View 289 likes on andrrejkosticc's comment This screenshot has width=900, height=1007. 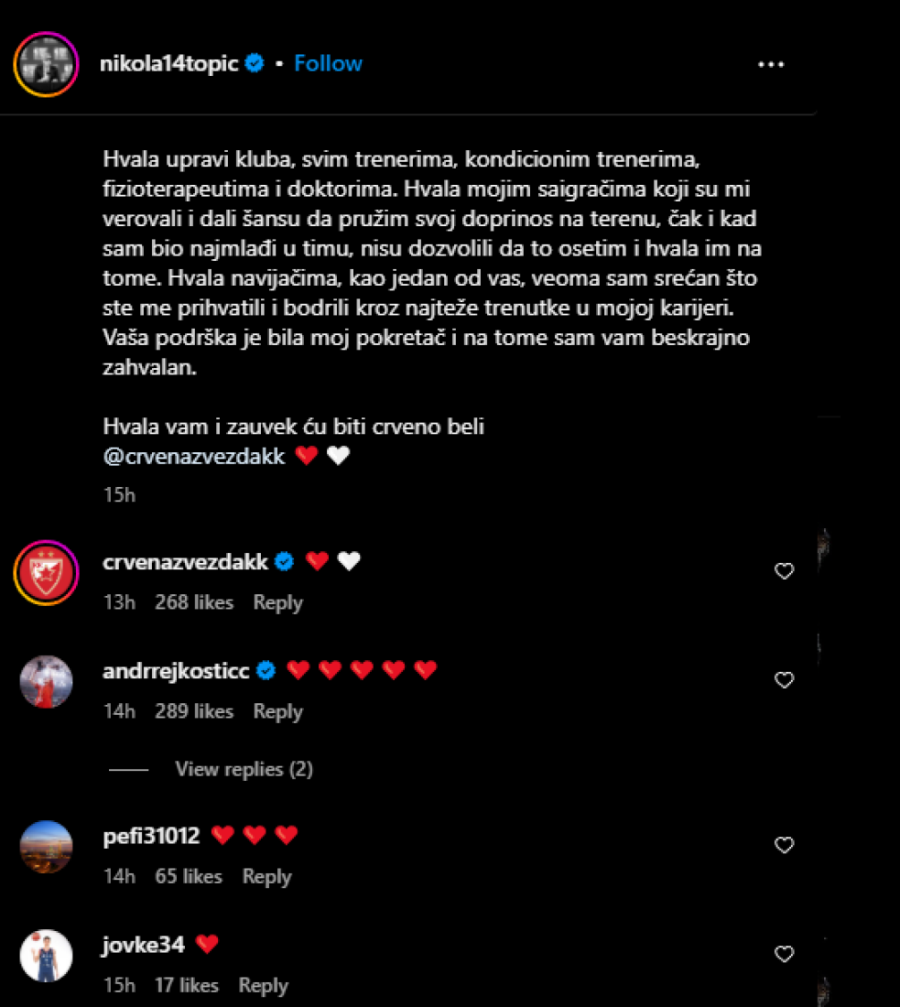point(194,711)
